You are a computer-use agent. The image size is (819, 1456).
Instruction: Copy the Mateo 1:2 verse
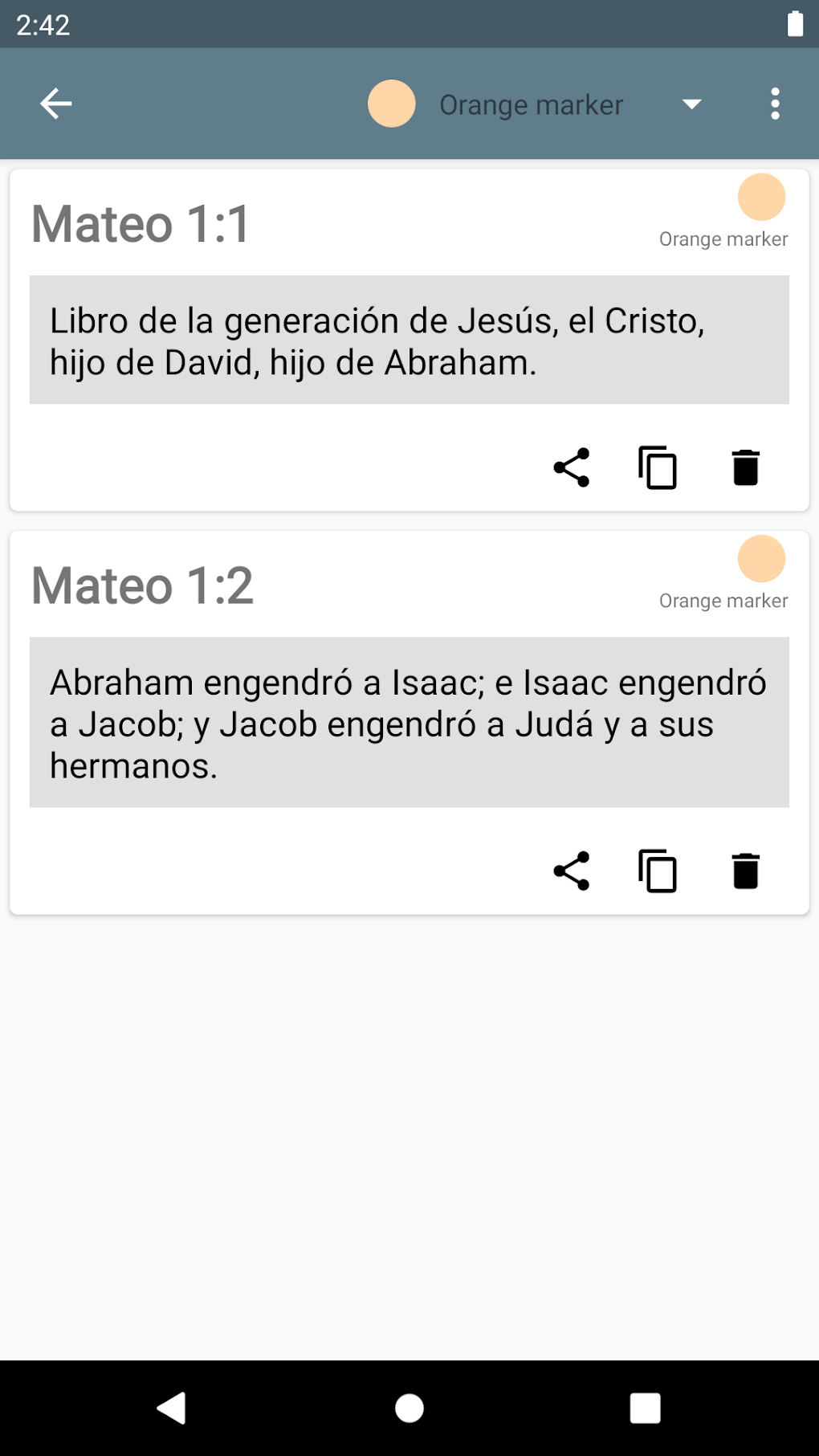pos(658,871)
